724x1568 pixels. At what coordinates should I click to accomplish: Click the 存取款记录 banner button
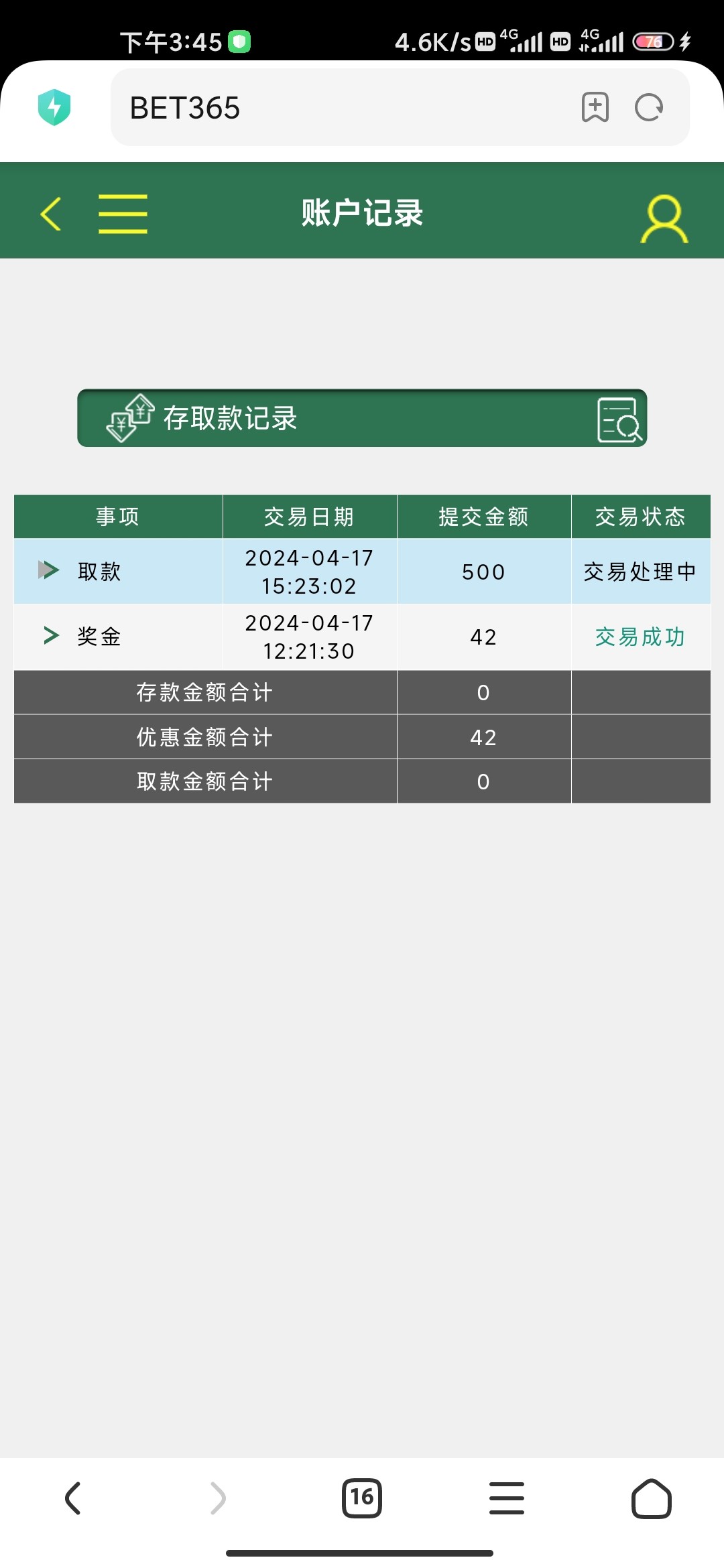coord(362,417)
